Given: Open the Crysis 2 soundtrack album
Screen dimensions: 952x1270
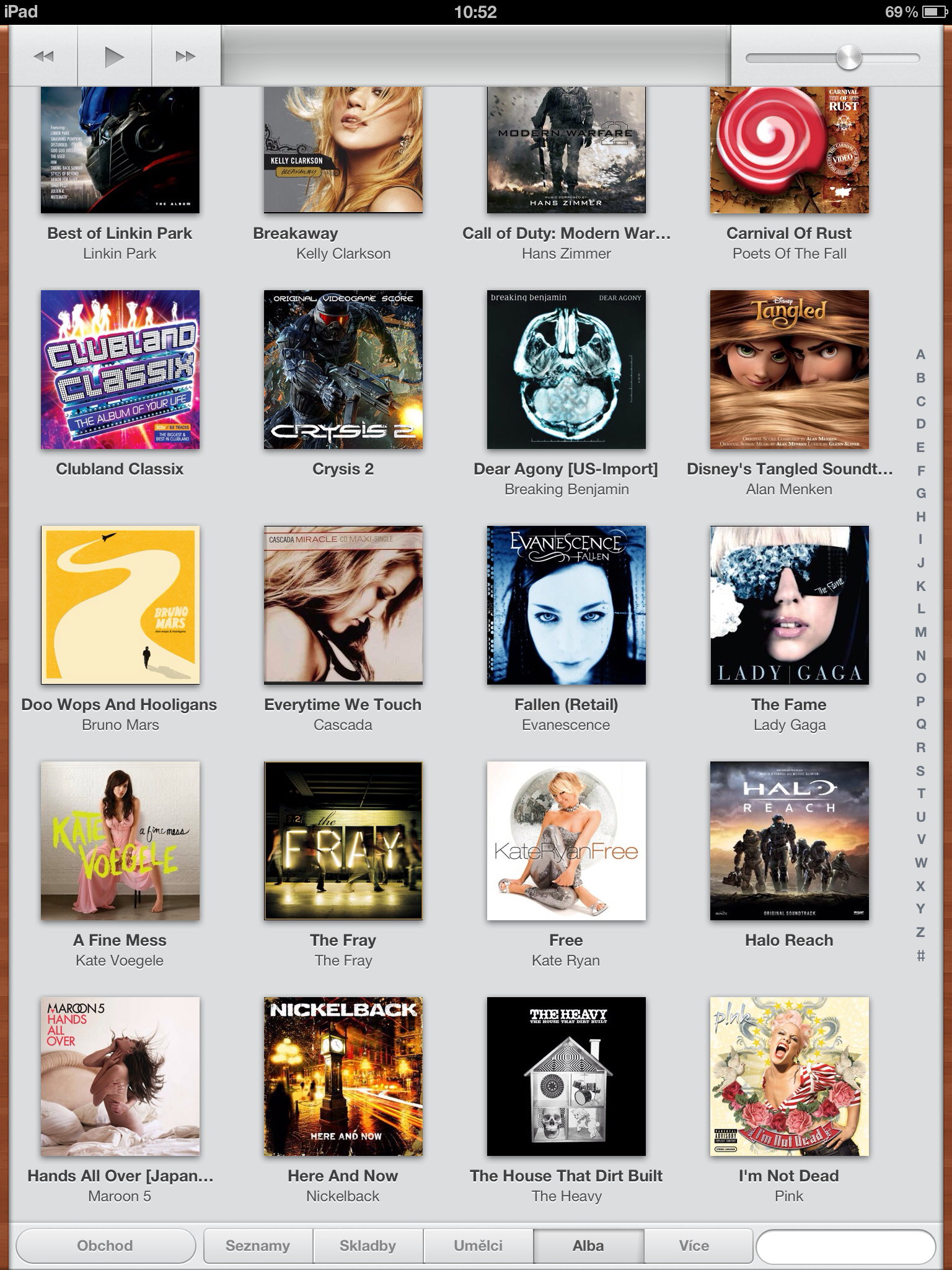Looking at the screenshot, I should (x=343, y=370).
